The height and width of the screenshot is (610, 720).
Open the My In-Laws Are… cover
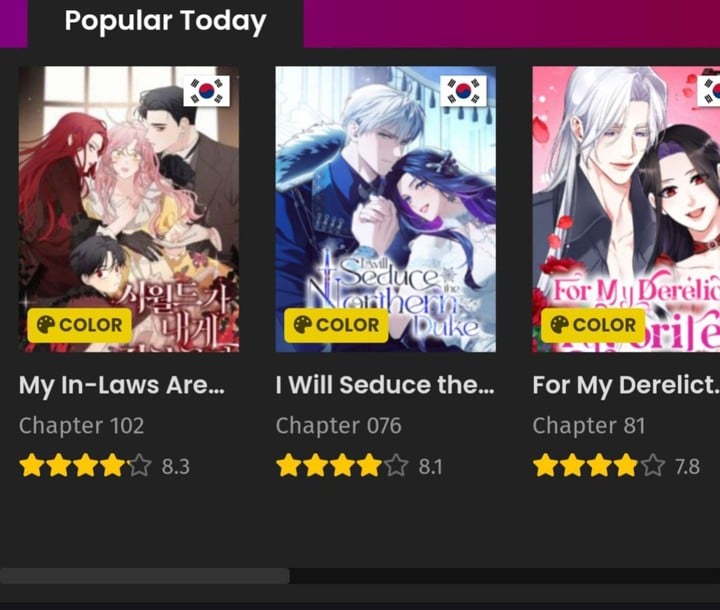[x=128, y=208]
